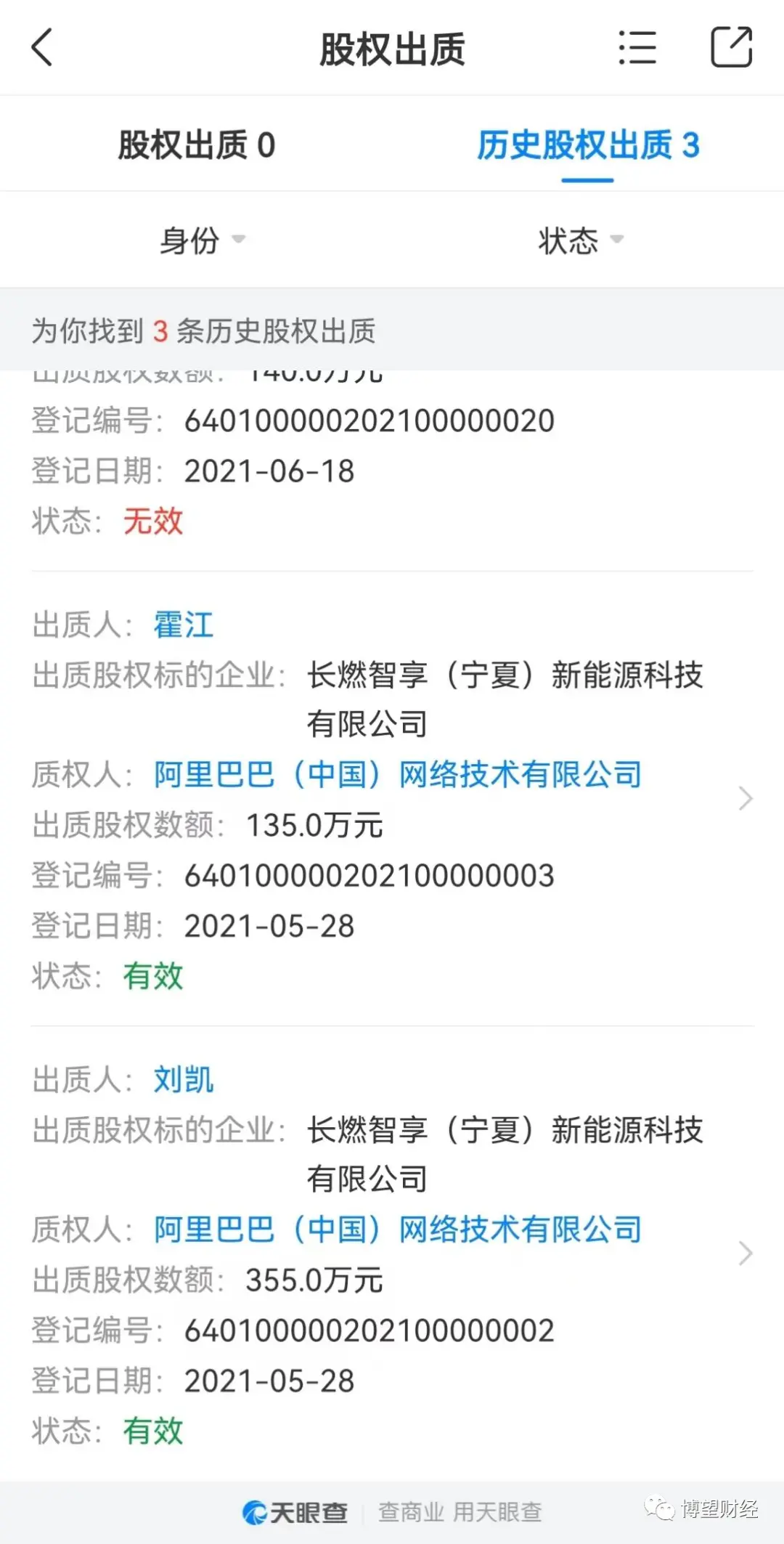The image size is (784, 1544).
Task: Go back from the 股权出质 page
Action: tap(42, 48)
